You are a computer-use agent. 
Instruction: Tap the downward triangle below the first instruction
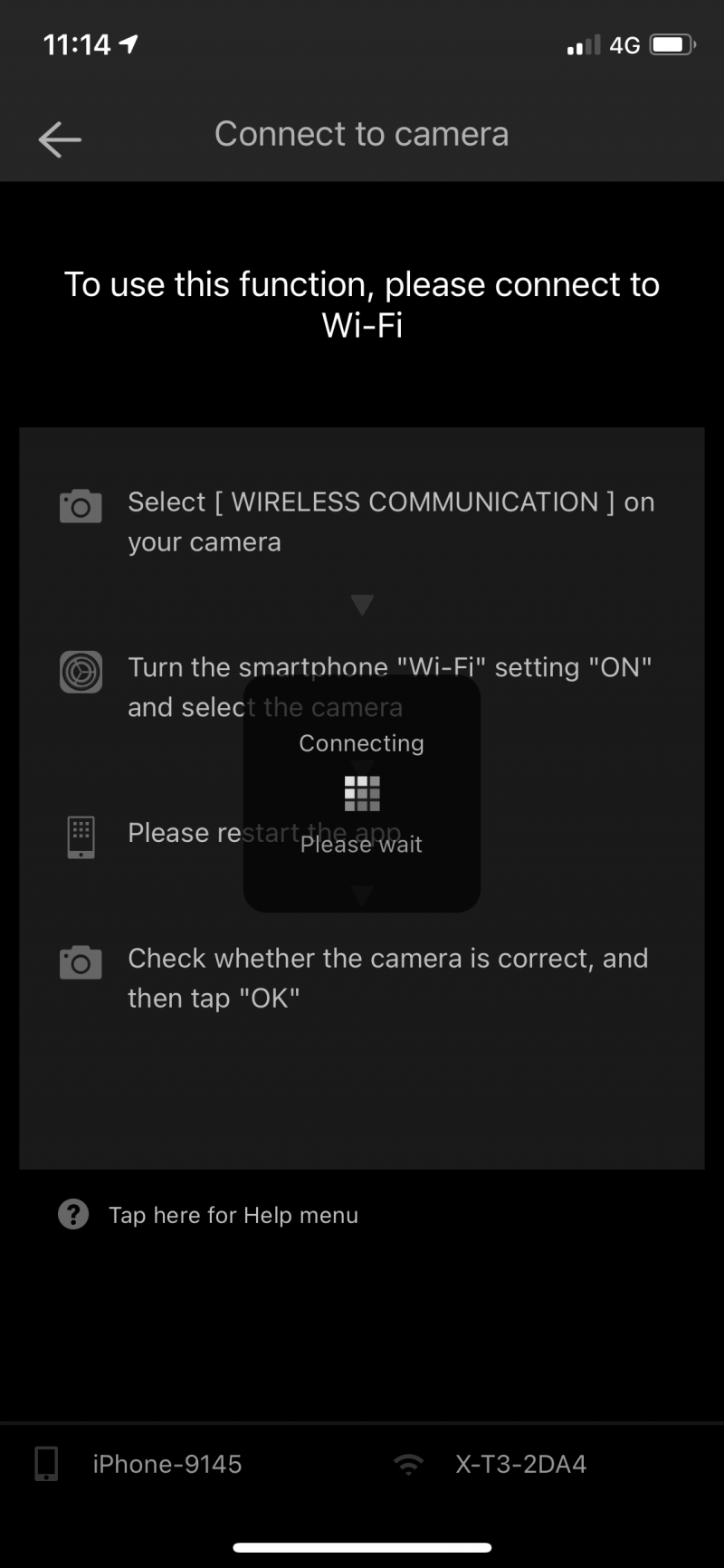[362, 605]
